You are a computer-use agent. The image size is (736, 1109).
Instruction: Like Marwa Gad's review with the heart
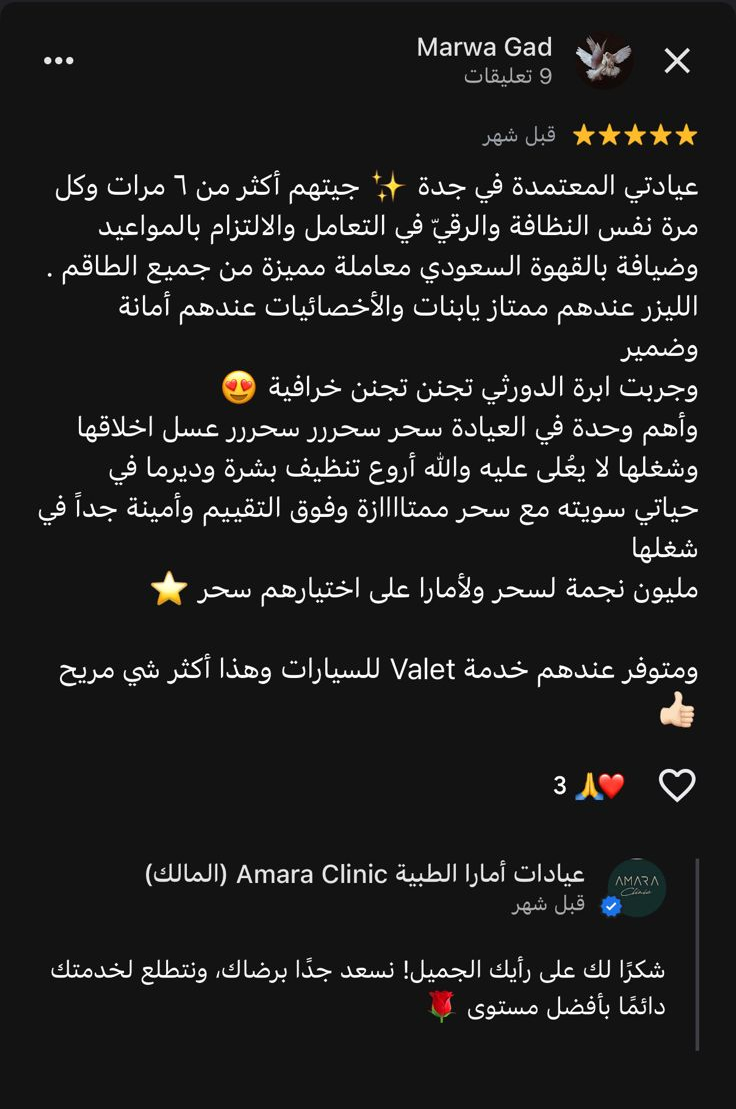[677, 786]
